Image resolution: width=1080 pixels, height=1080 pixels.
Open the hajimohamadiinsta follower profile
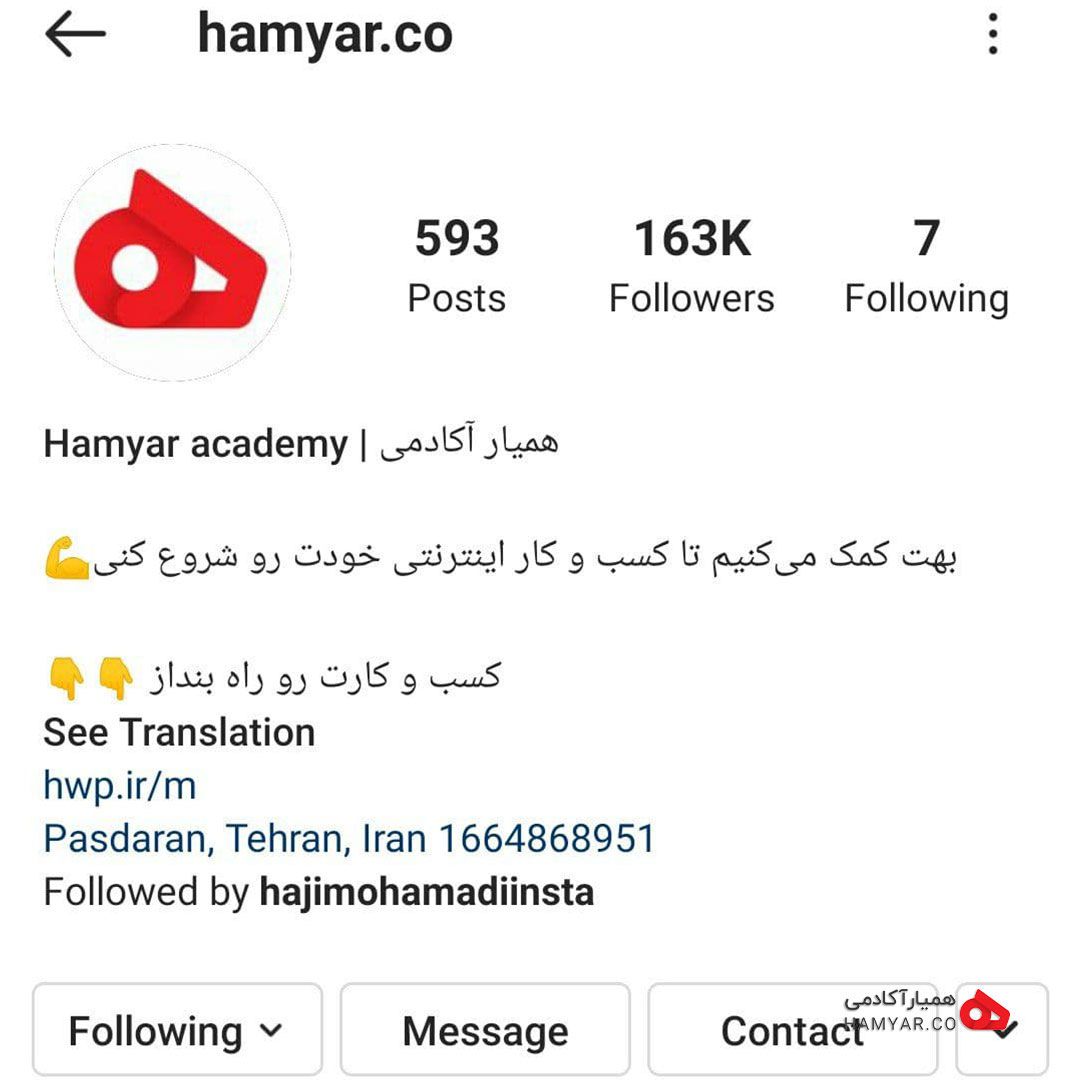pos(426,891)
